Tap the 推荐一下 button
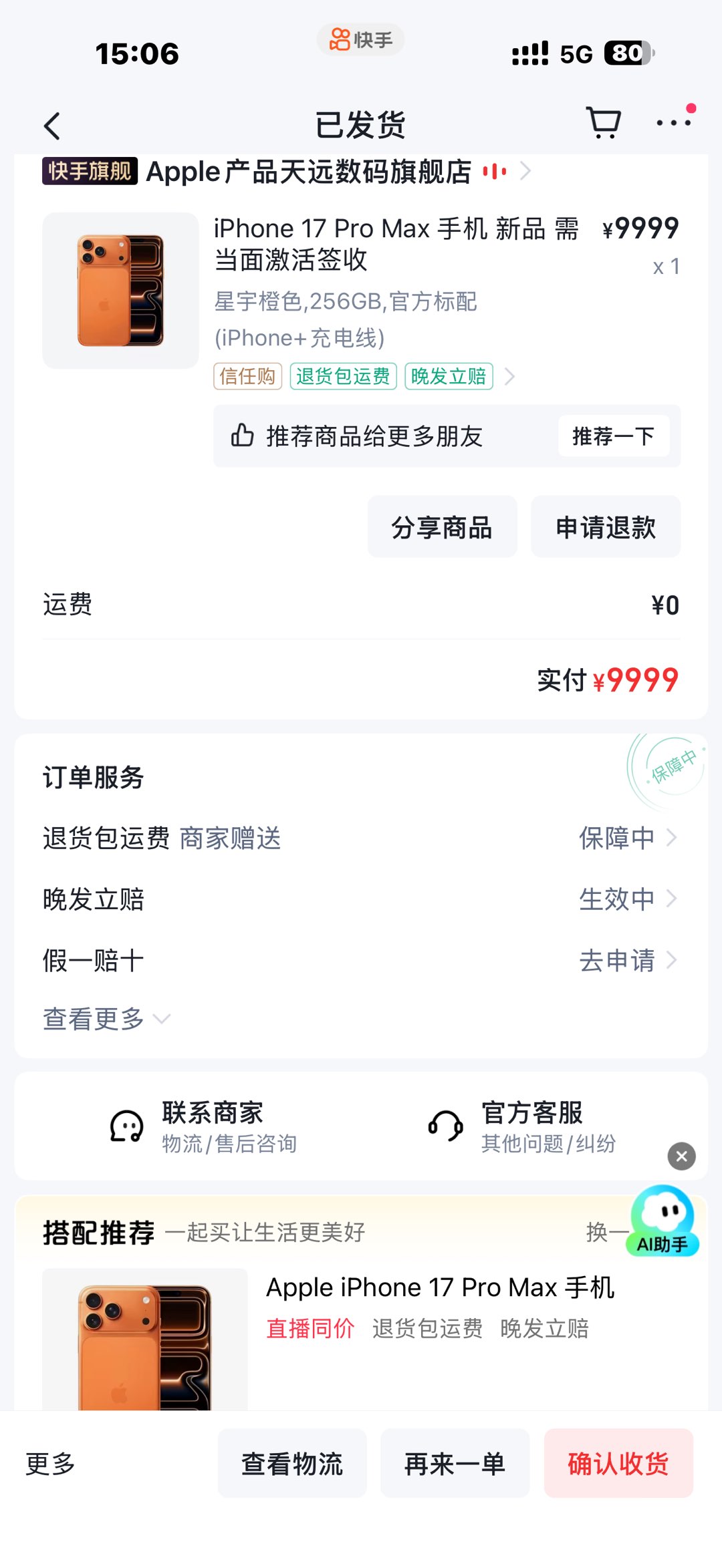Viewport: 722px width, 1568px height. tap(613, 436)
